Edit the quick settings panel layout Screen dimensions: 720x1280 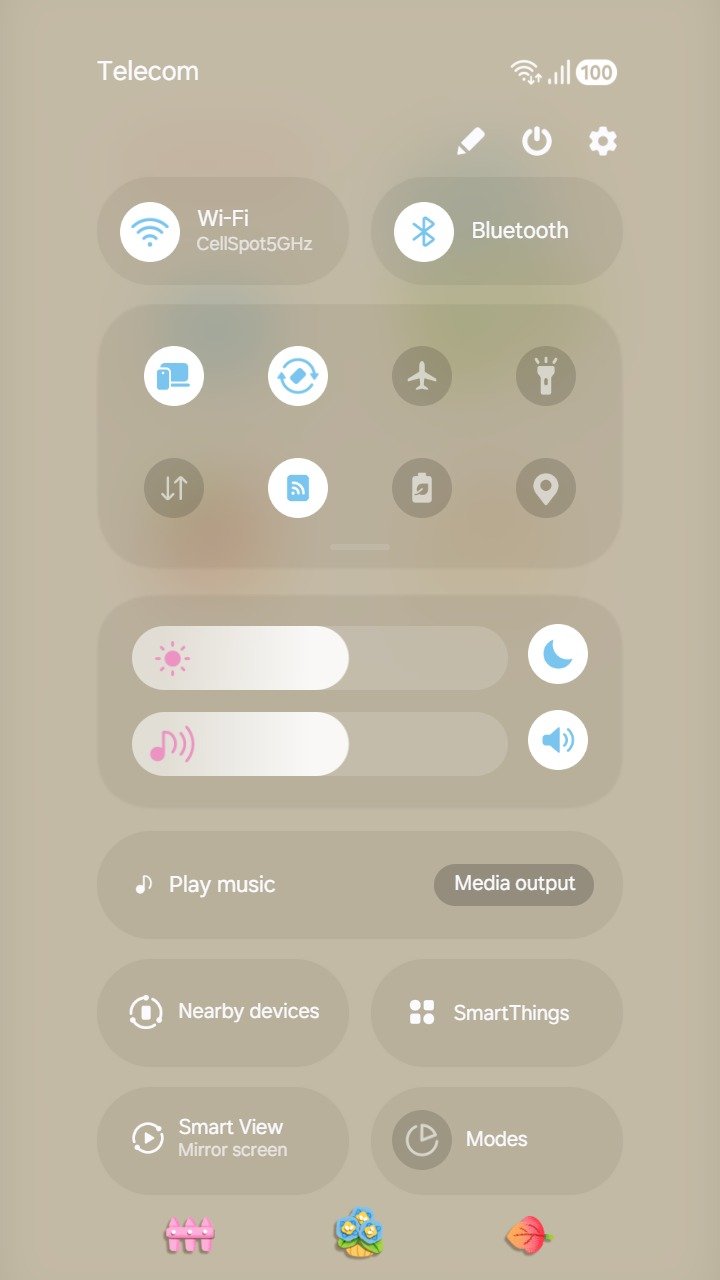point(470,142)
